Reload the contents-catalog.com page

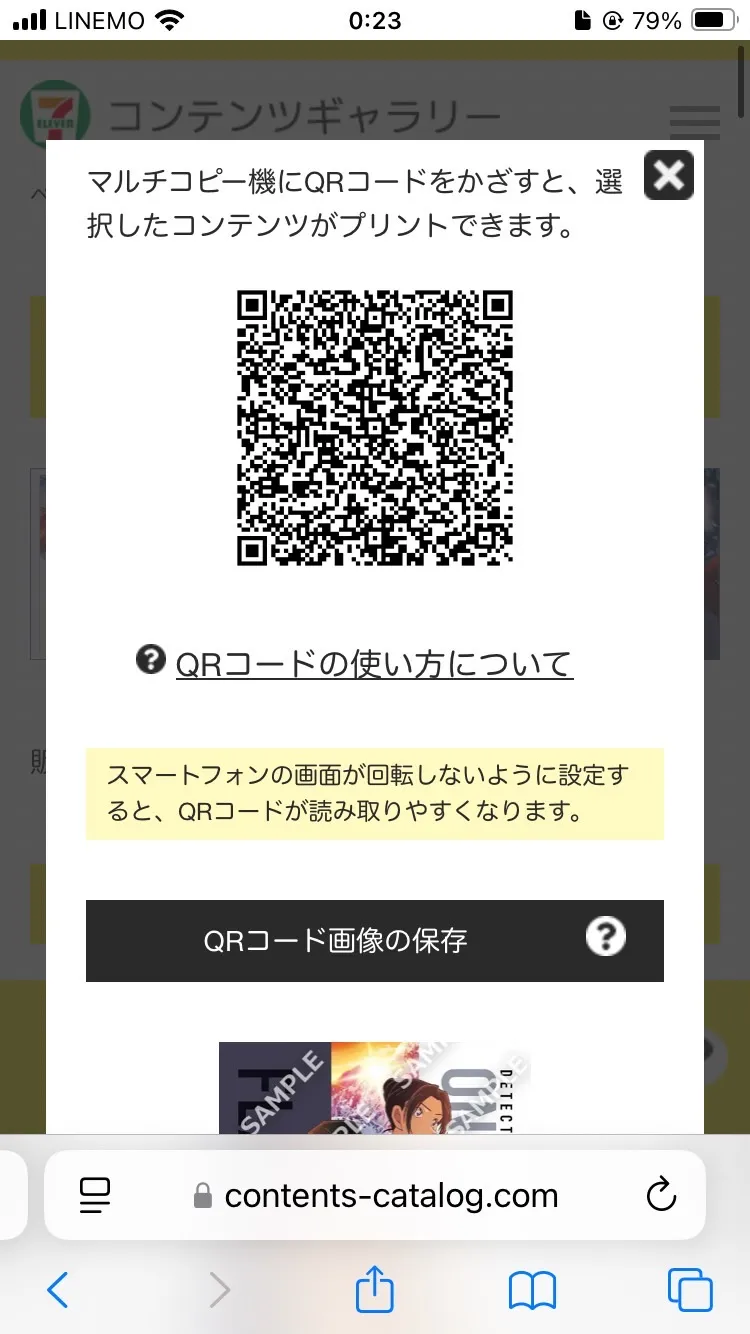point(661,1195)
